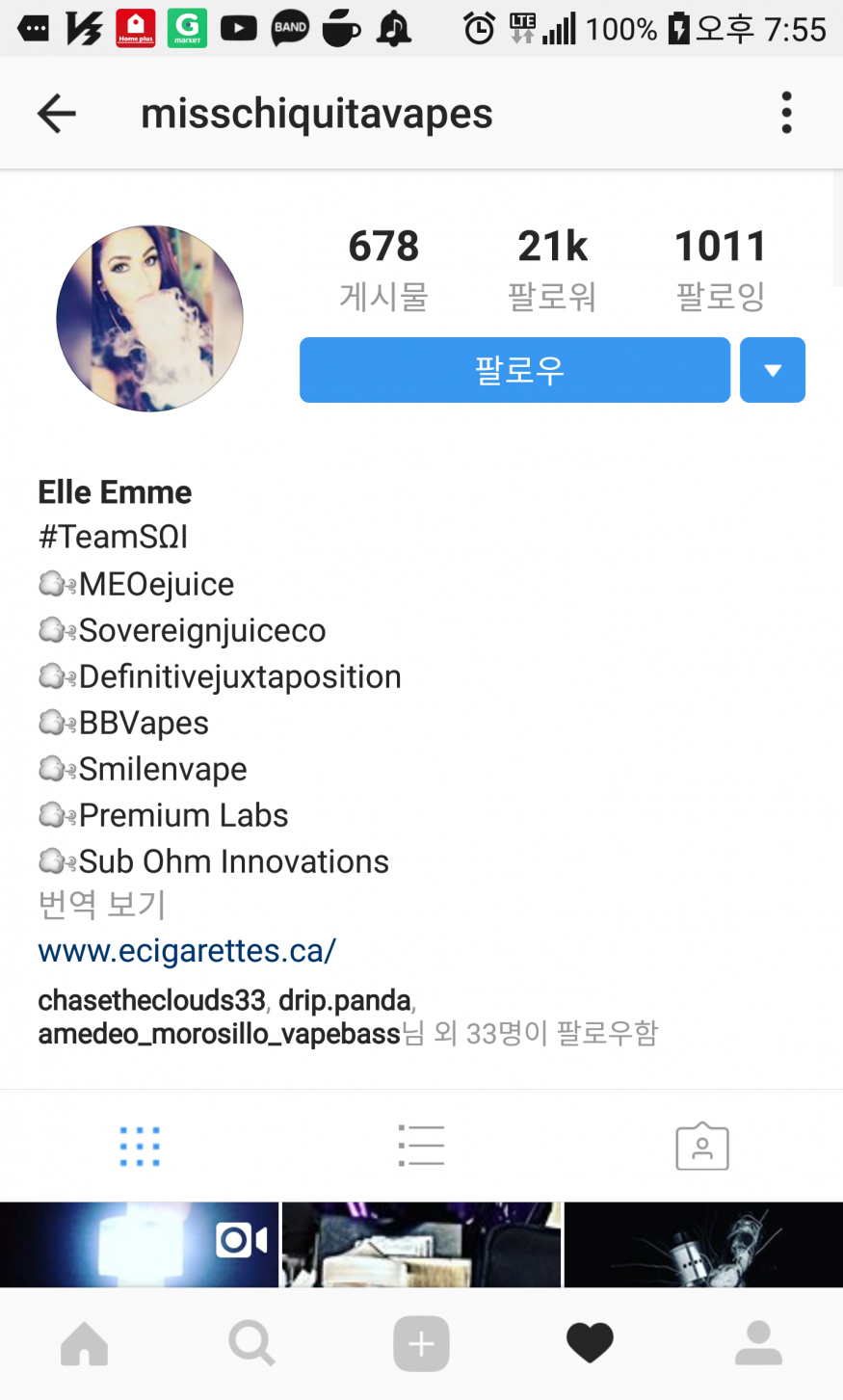Go to the home feed tab
Image resolution: width=843 pixels, height=1400 pixels.
(85, 1343)
